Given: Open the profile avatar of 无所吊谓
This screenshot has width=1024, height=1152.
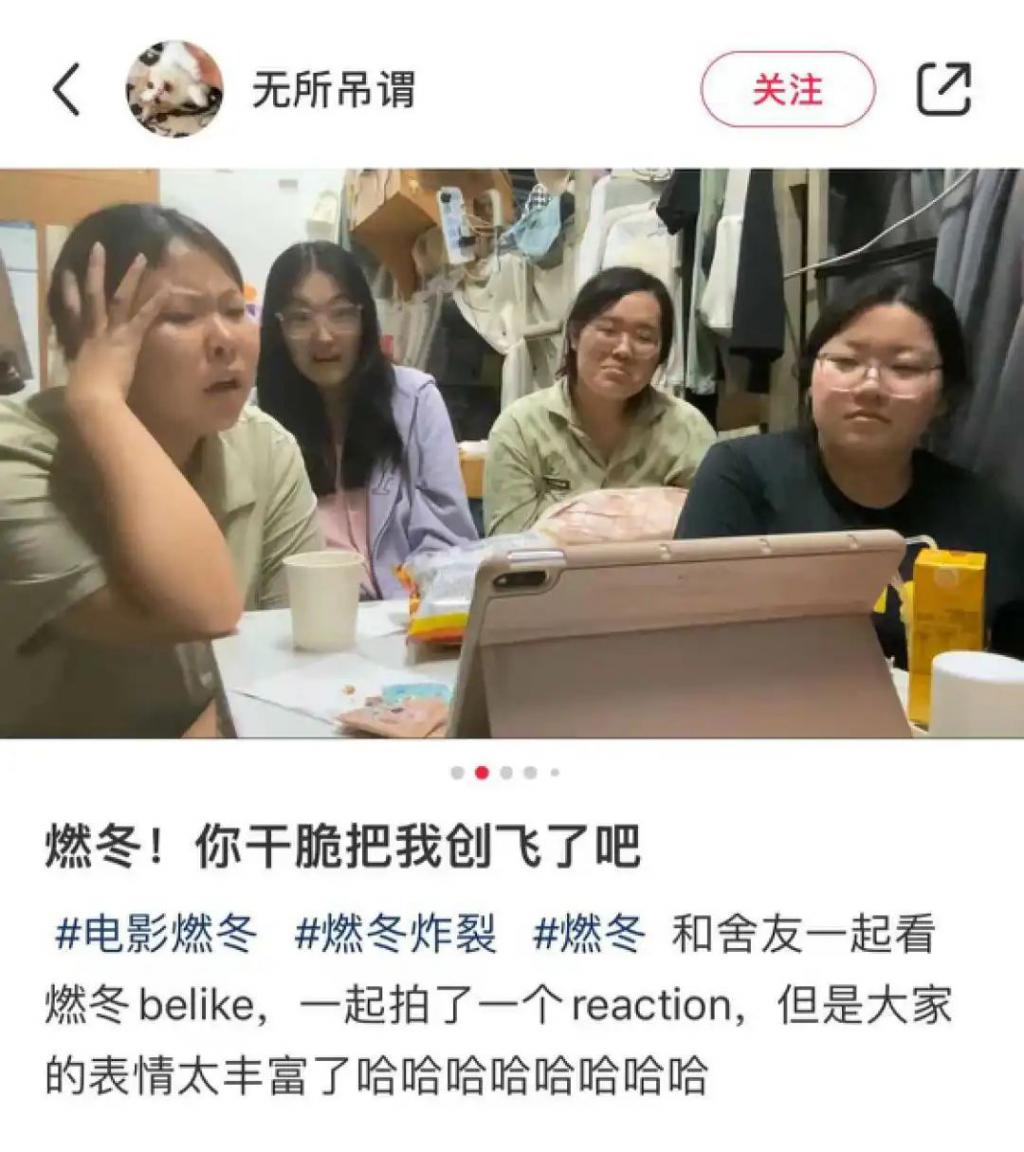Looking at the screenshot, I should pyautogui.click(x=174, y=89).
